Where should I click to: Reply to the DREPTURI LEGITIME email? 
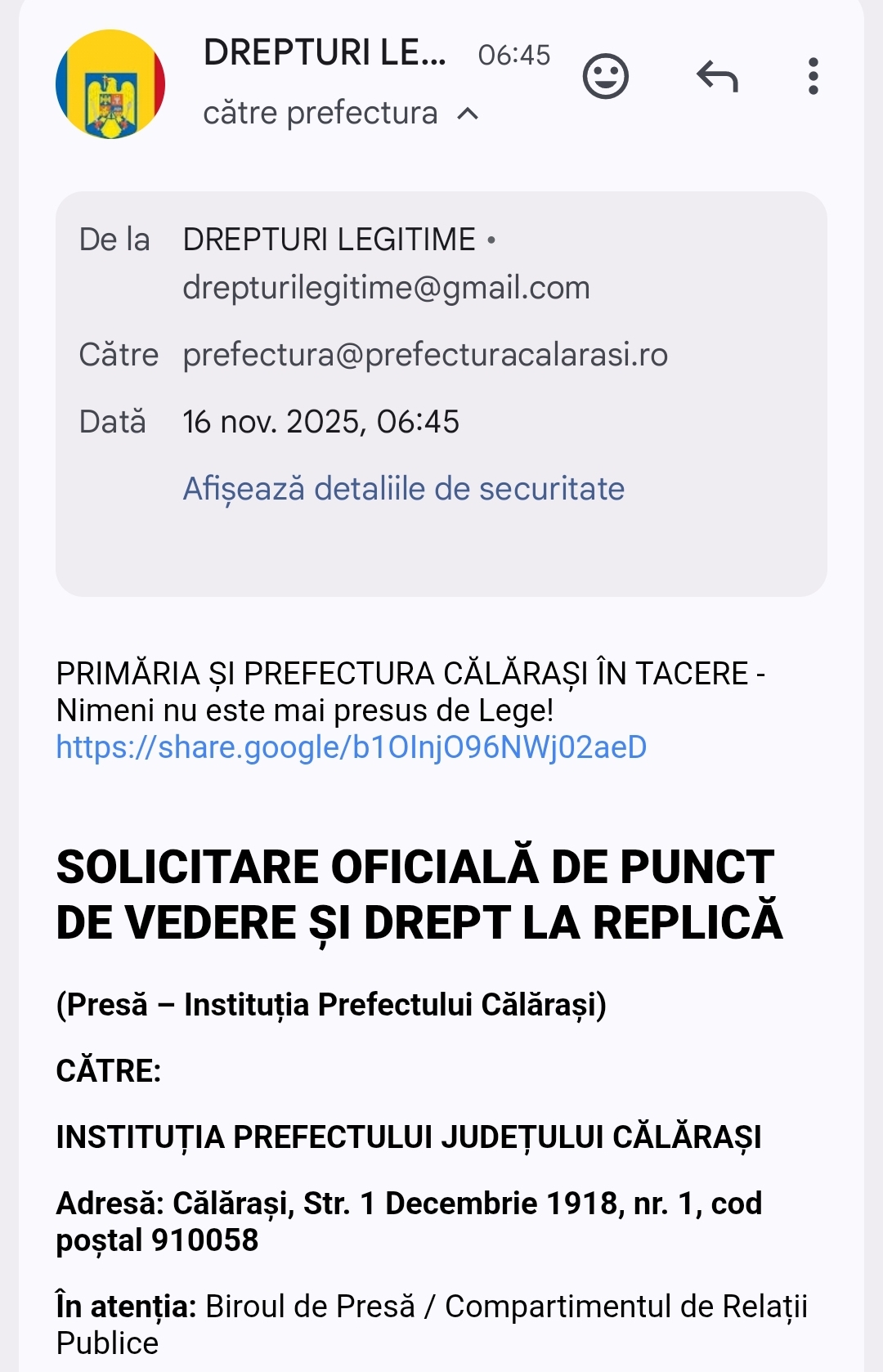coord(717,77)
